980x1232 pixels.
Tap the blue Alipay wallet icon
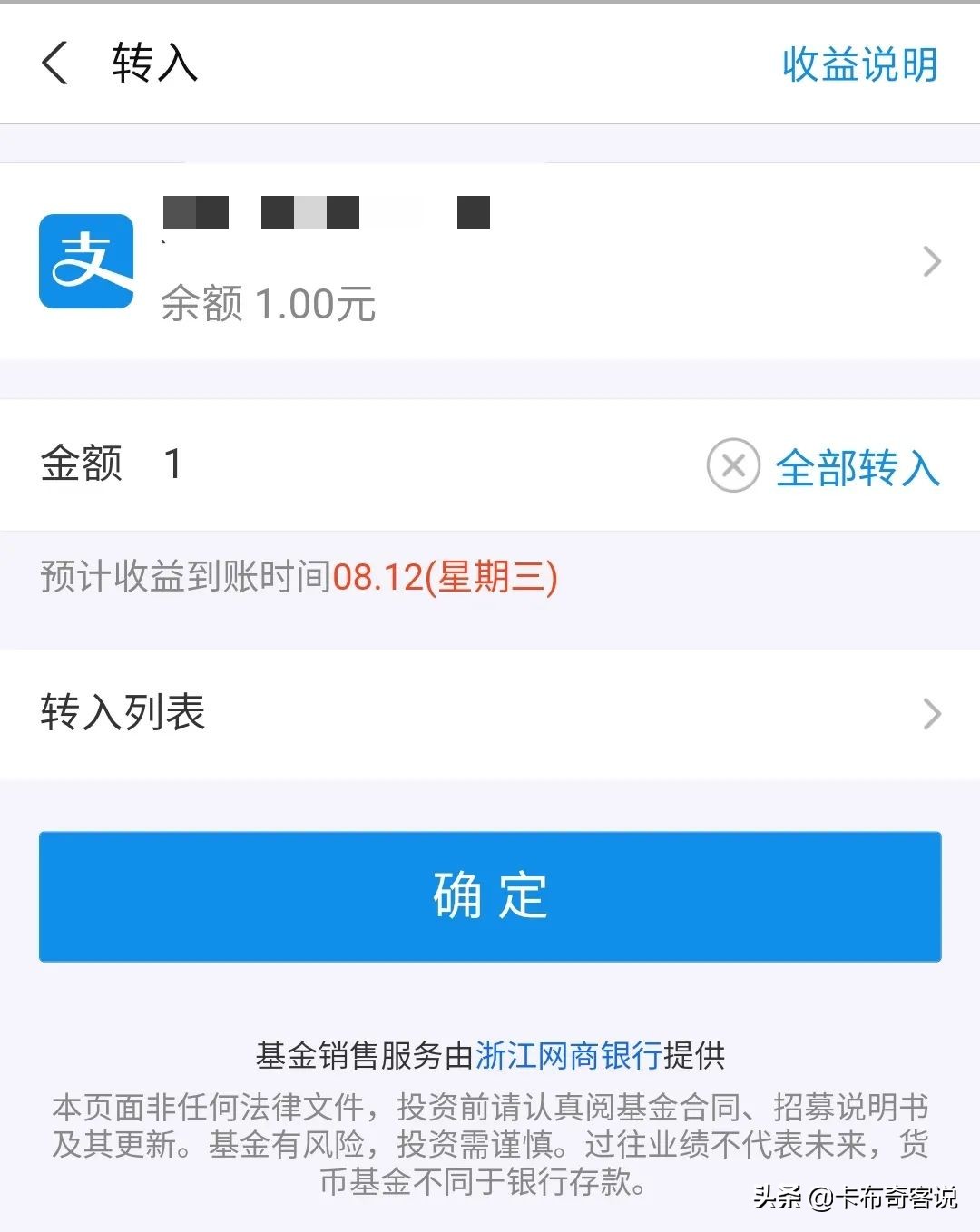click(86, 260)
